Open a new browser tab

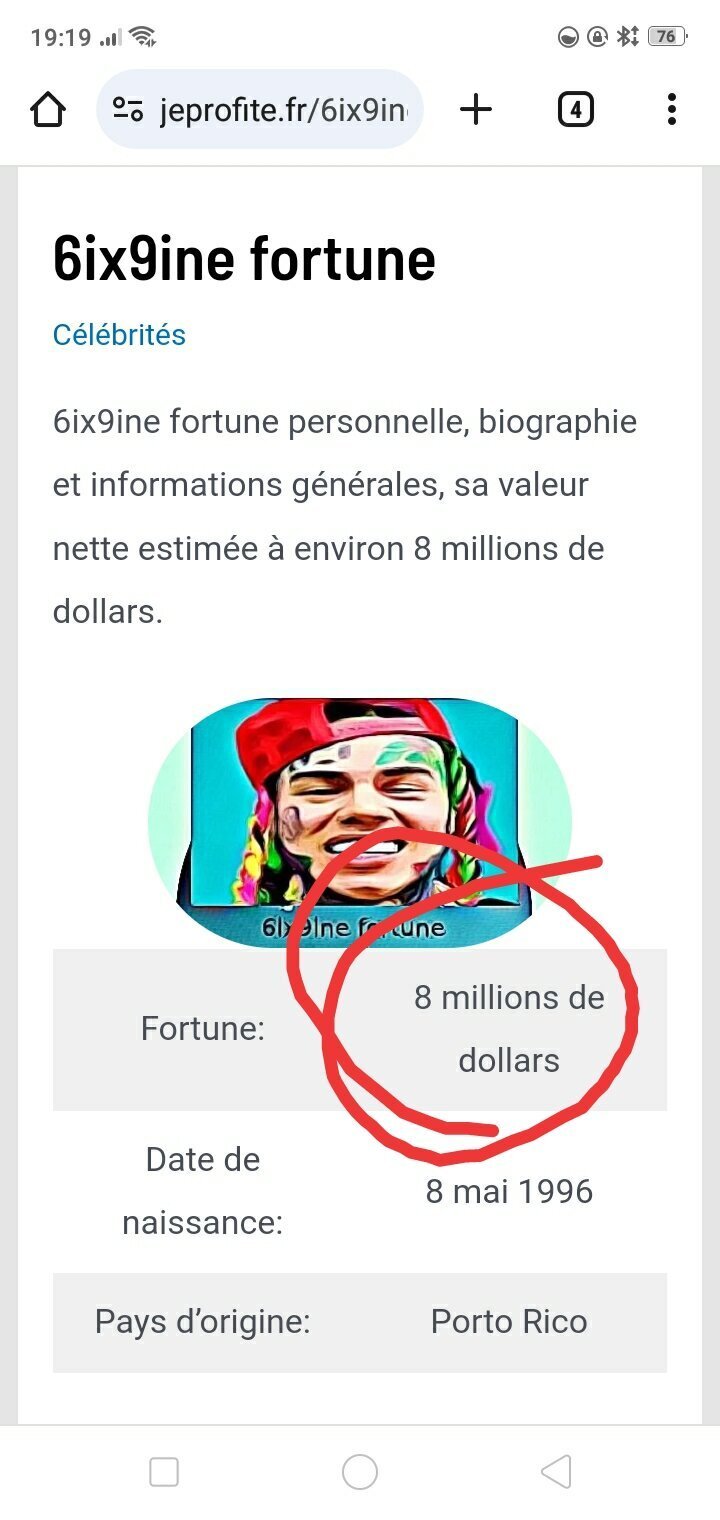(x=476, y=110)
